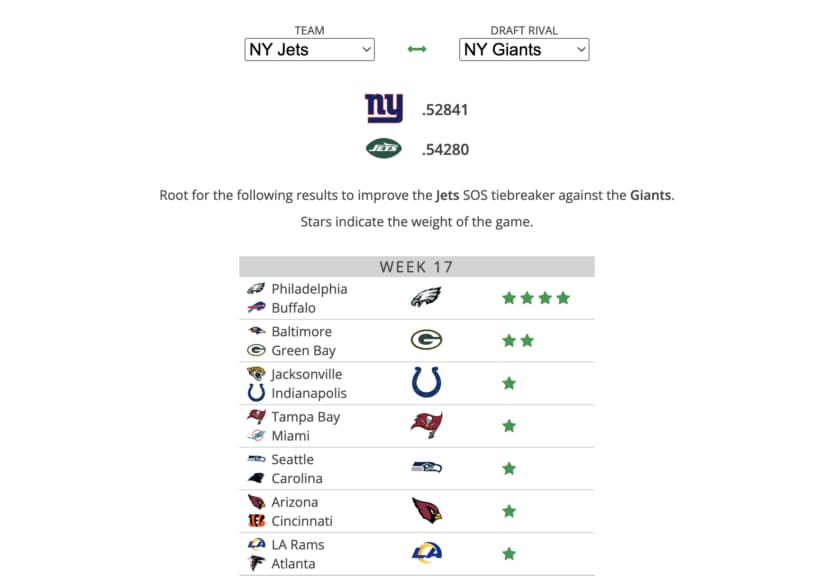Screen dimensions: 836x576
Task: Swap team and draft rival with the arrows
Action: tap(417, 49)
